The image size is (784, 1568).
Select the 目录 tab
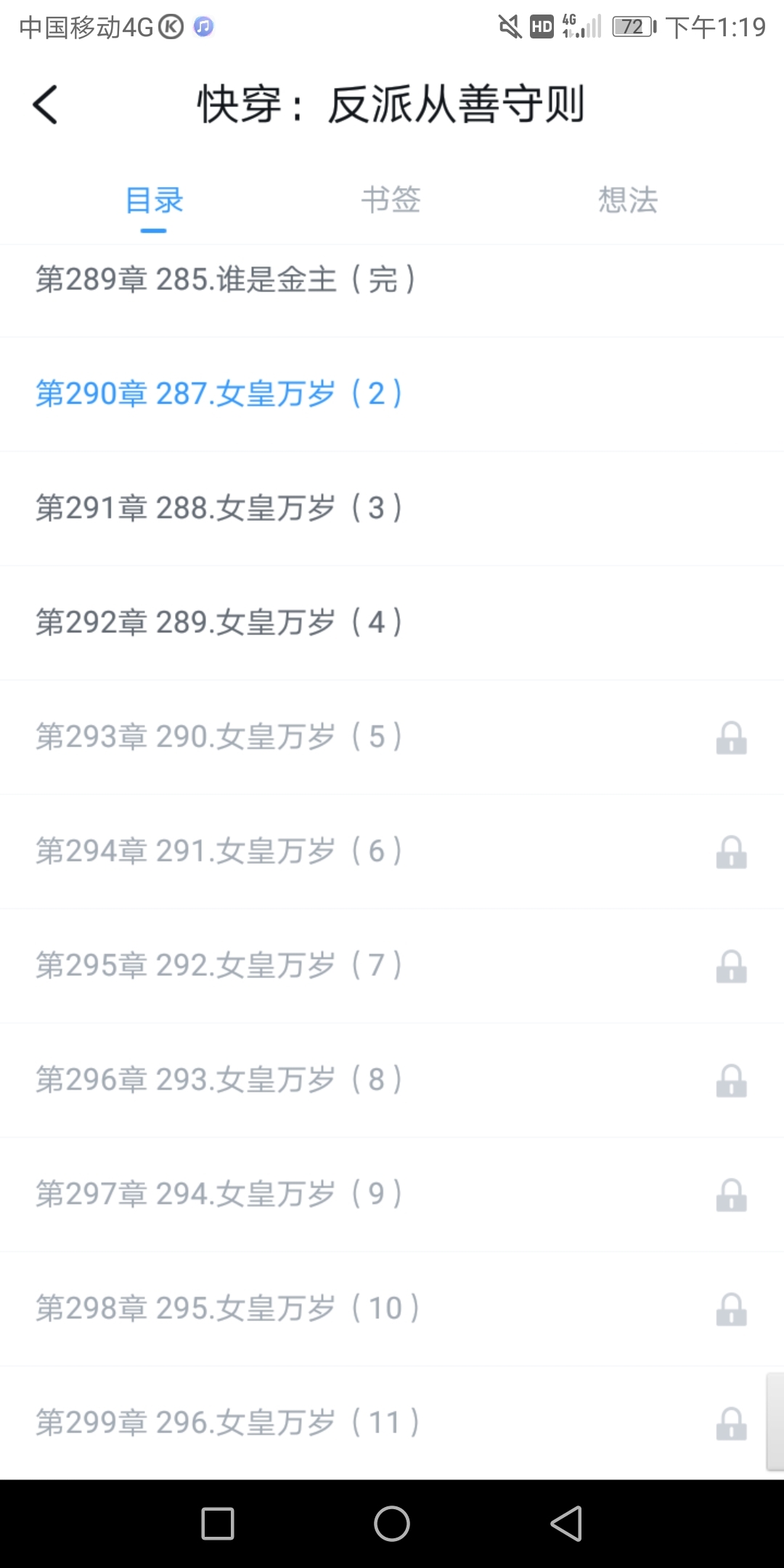(x=154, y=200)
